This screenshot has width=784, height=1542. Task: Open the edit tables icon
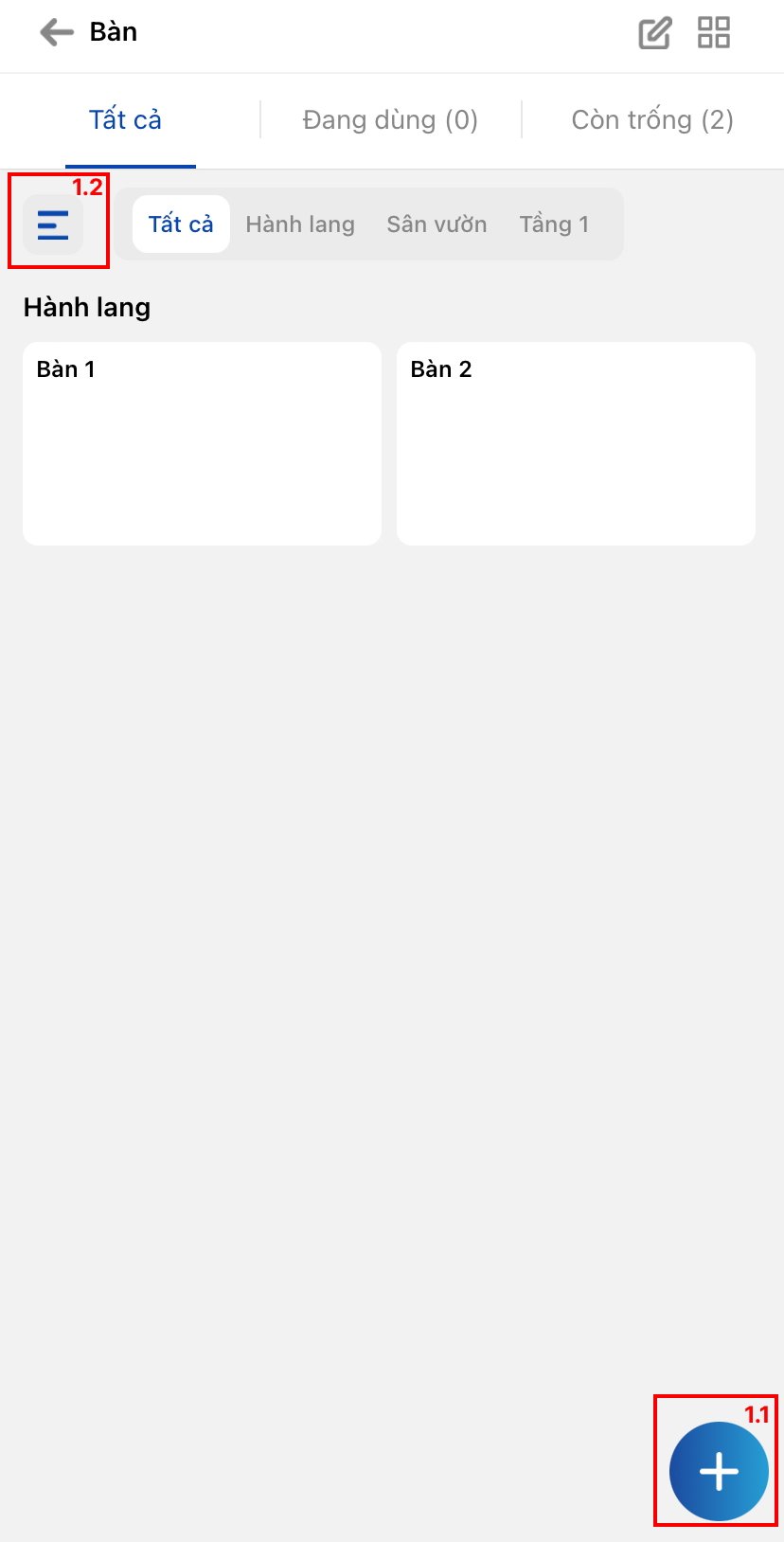pos(654,32)
